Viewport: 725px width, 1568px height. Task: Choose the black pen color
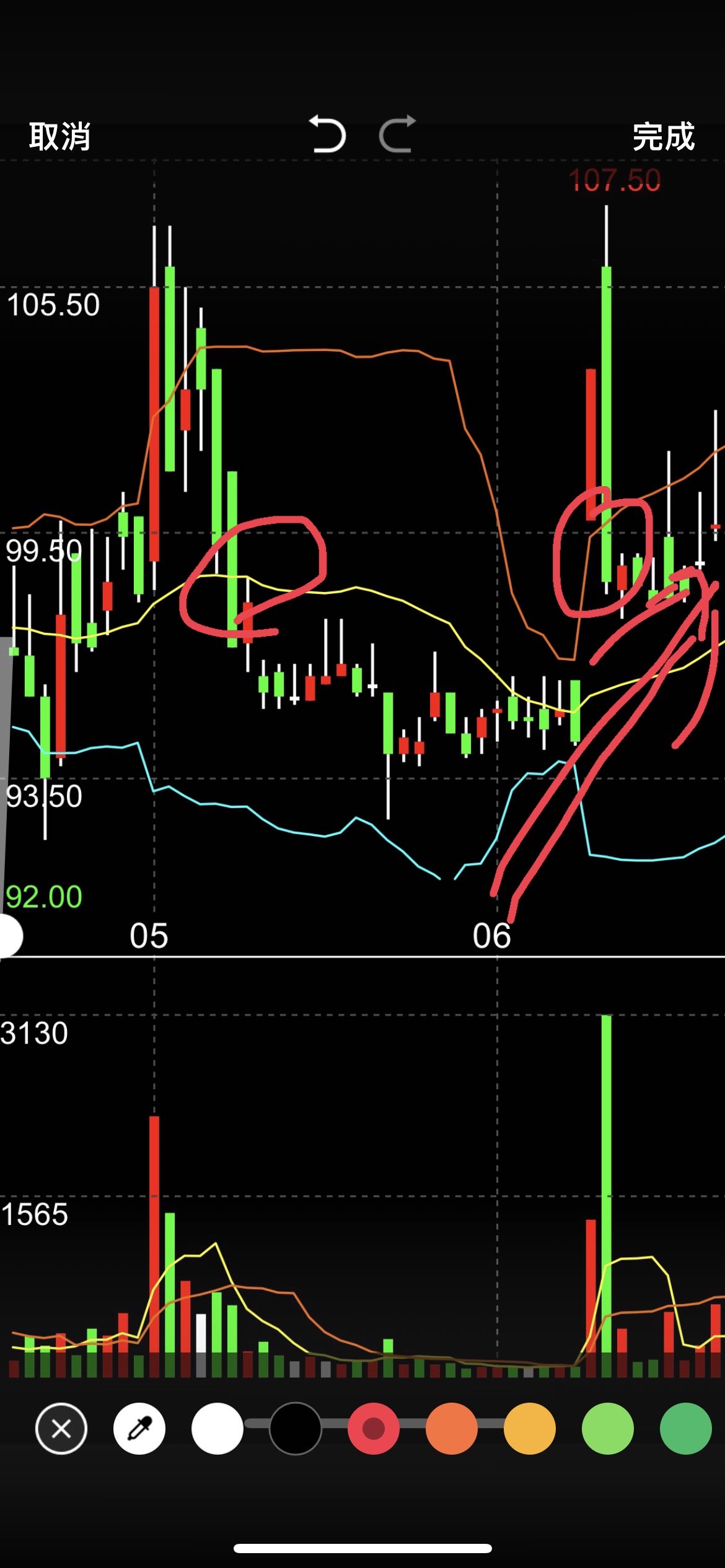click(x=296, y=1429)
